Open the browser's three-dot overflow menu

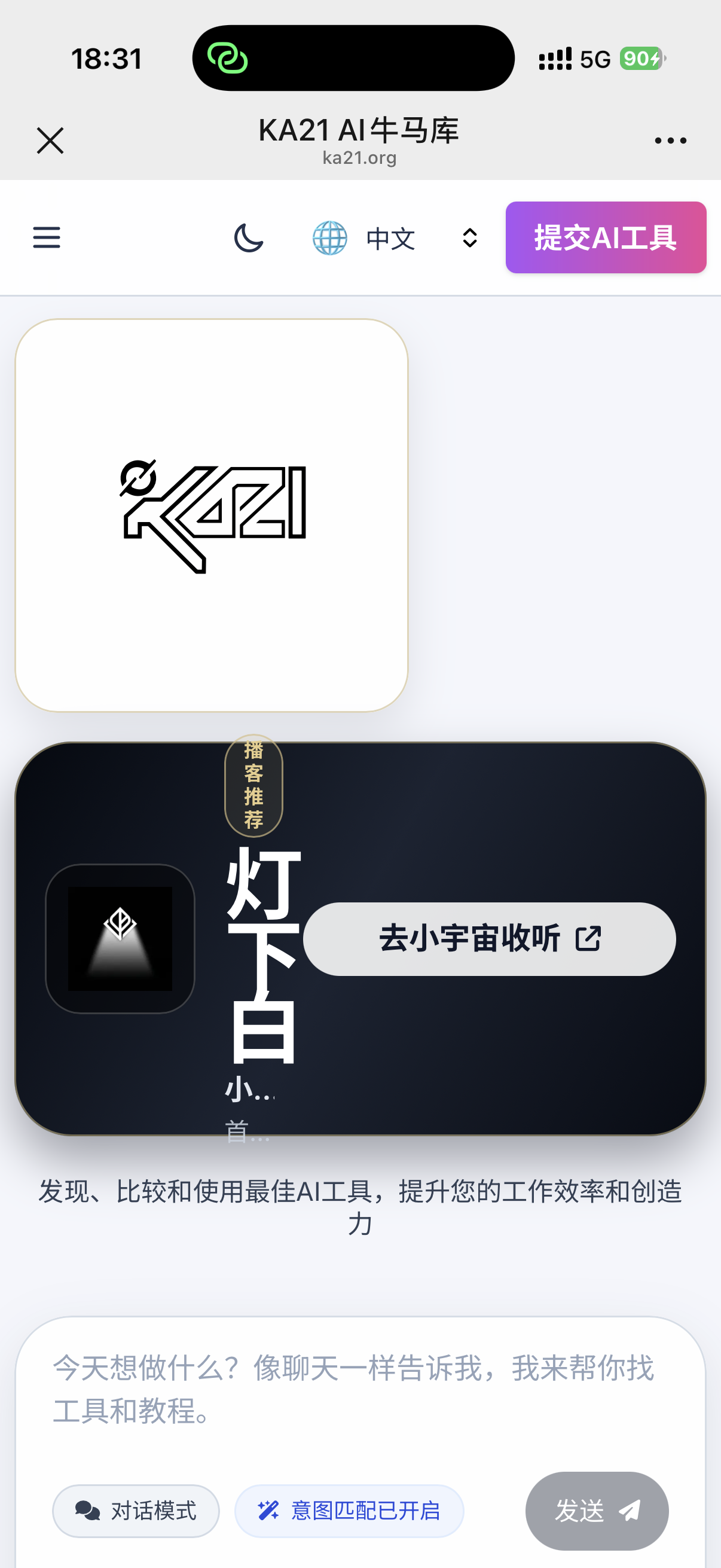(x=670, y=141)
